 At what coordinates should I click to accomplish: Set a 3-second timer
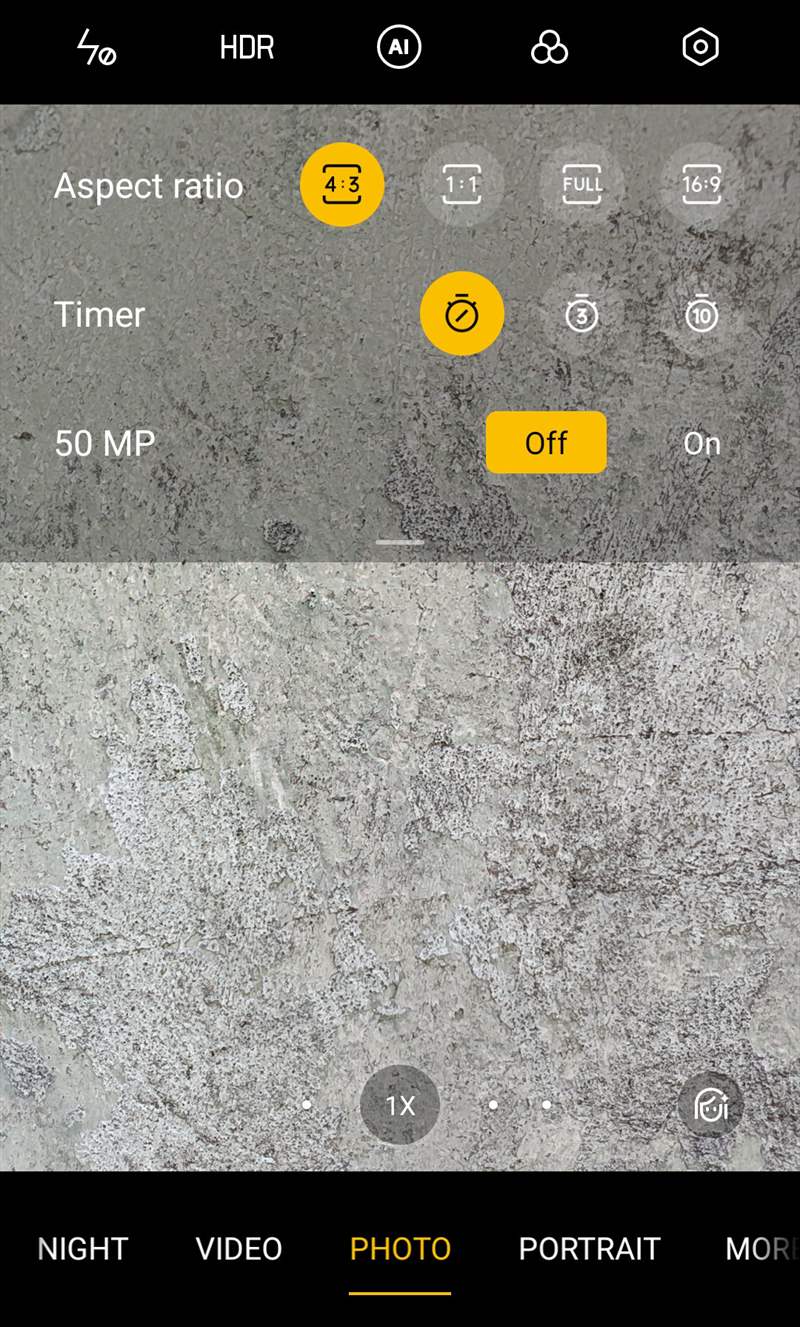click(582, 314)
